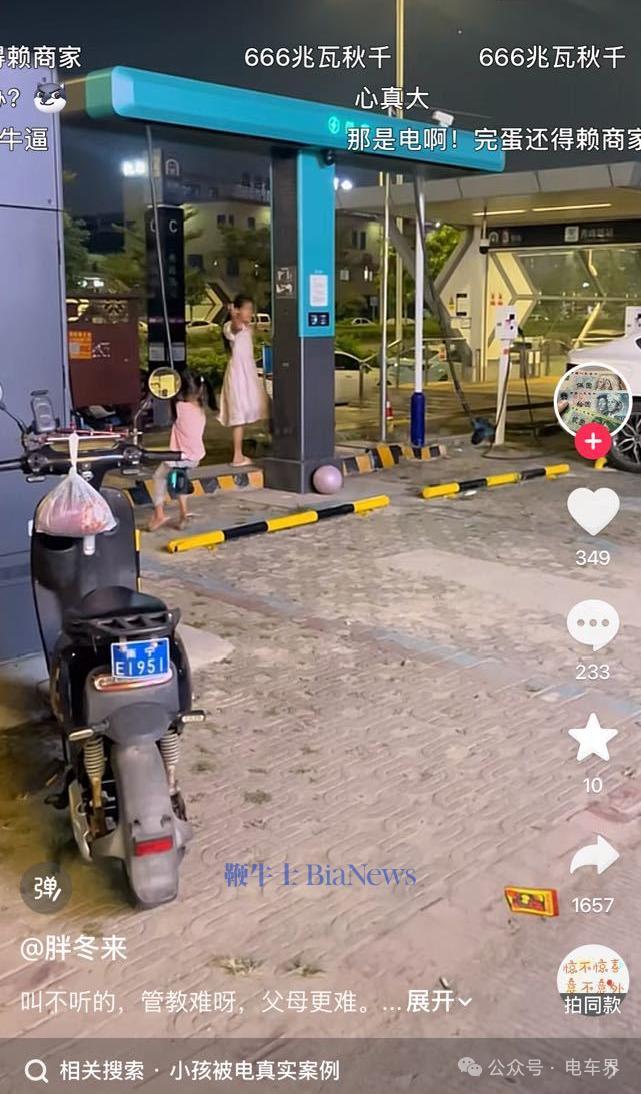The height and width of the screenshot is (1094, 641).
Task: Open the creator's round avatar
Action: click(593, 400)
